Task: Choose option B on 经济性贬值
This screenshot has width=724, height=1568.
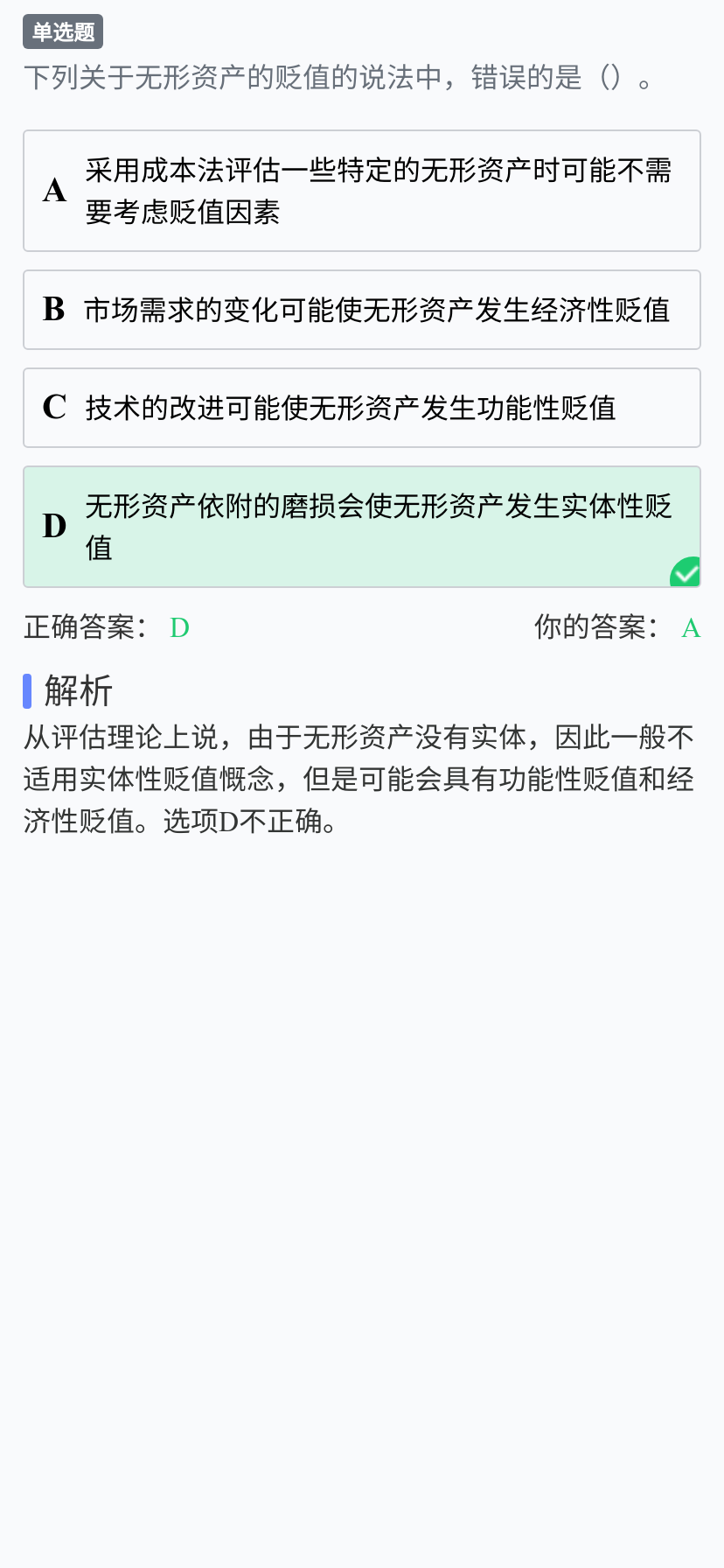Action: point(362,310)
